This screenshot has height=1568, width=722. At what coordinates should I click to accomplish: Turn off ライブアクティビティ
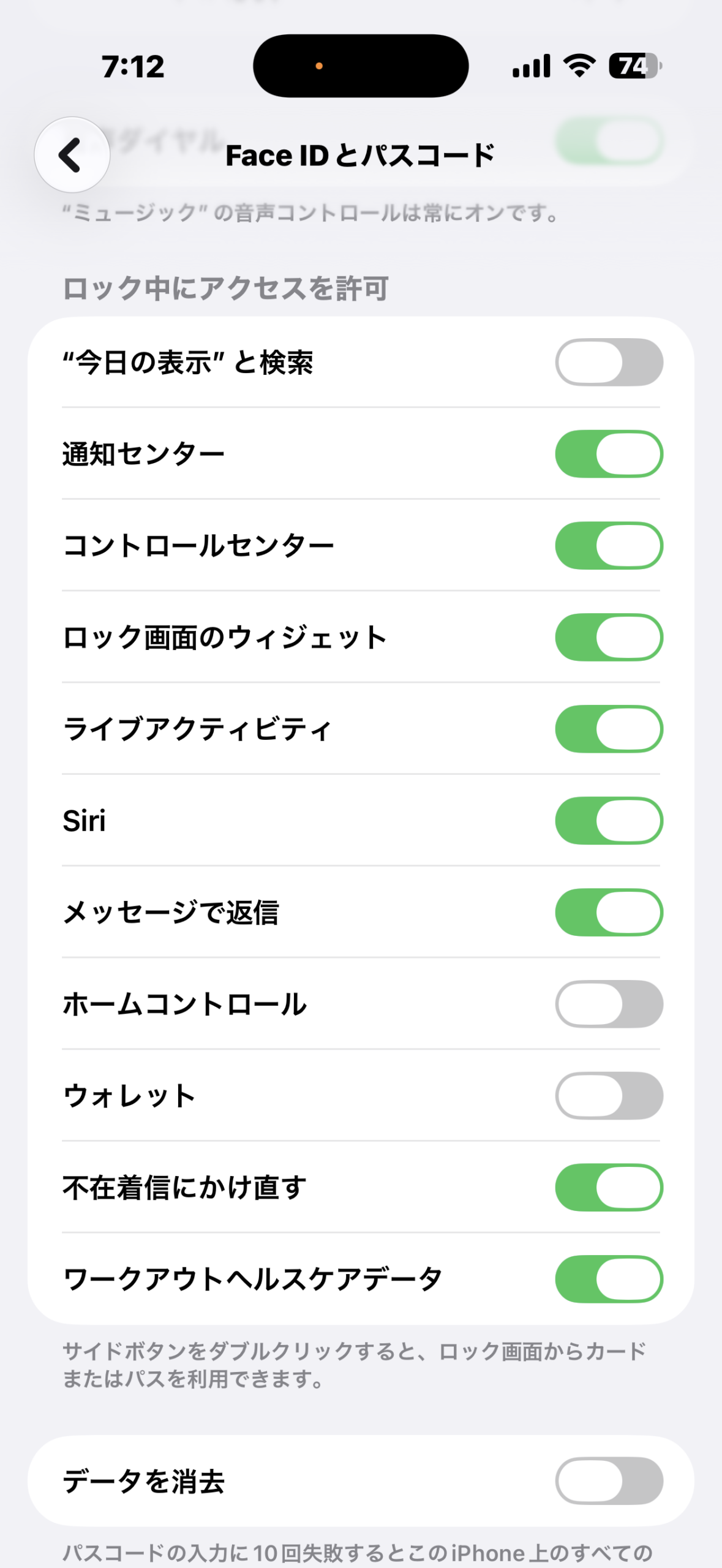(x=608, y=729)
